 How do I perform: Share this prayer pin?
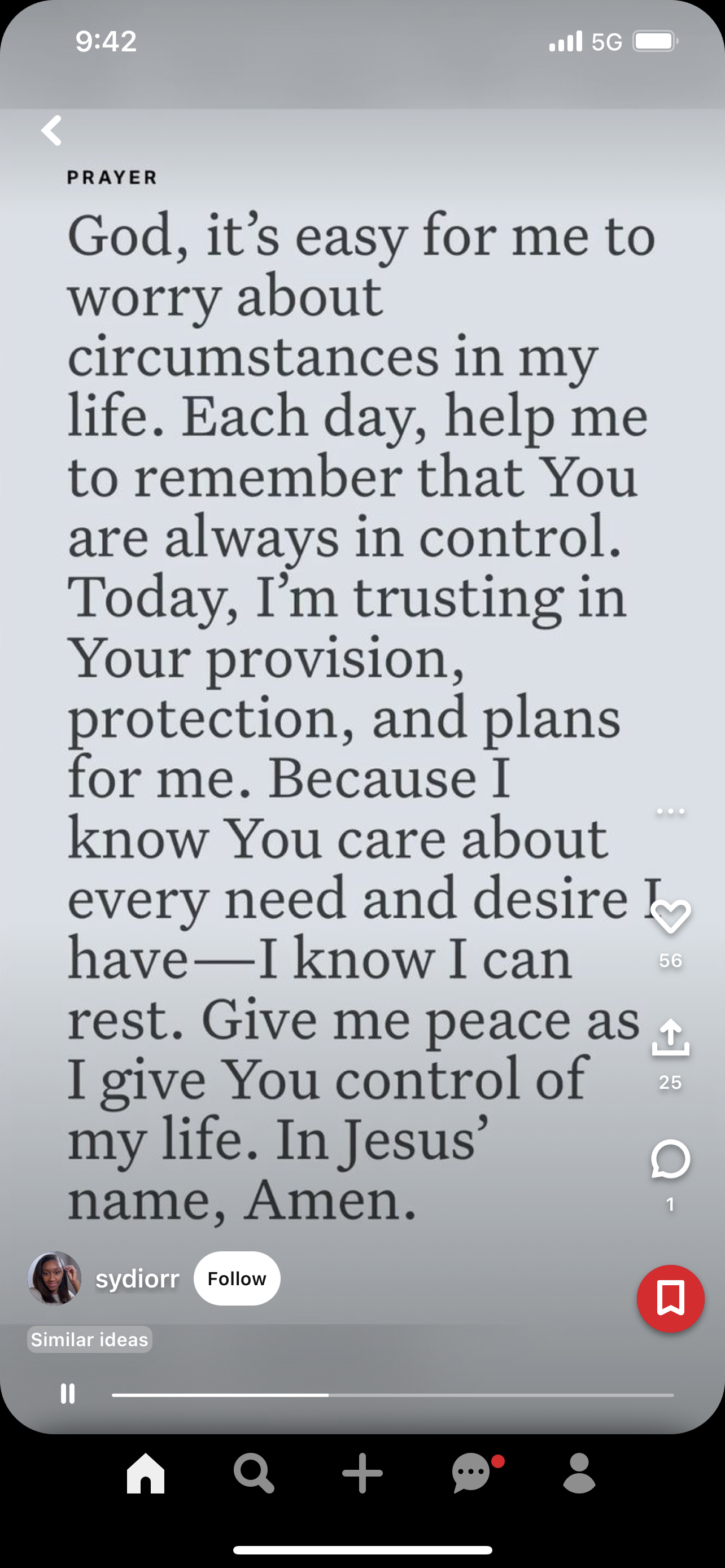[670, 1038]
